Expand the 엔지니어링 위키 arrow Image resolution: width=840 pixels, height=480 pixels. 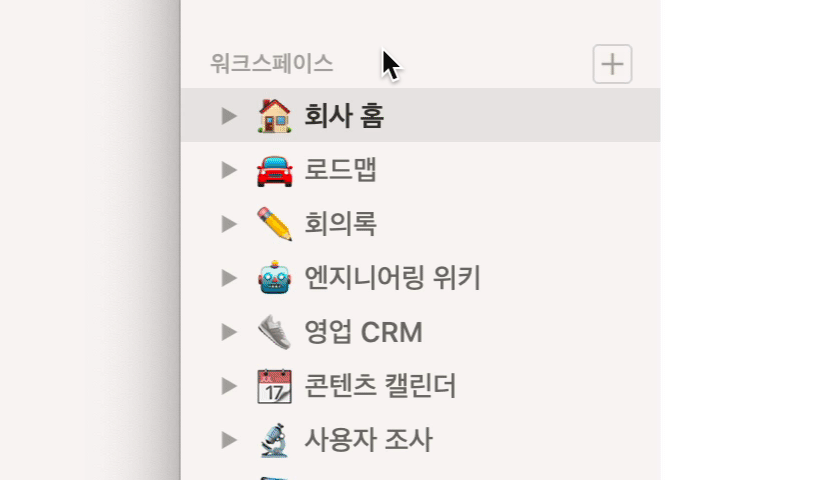click(229, 278)
